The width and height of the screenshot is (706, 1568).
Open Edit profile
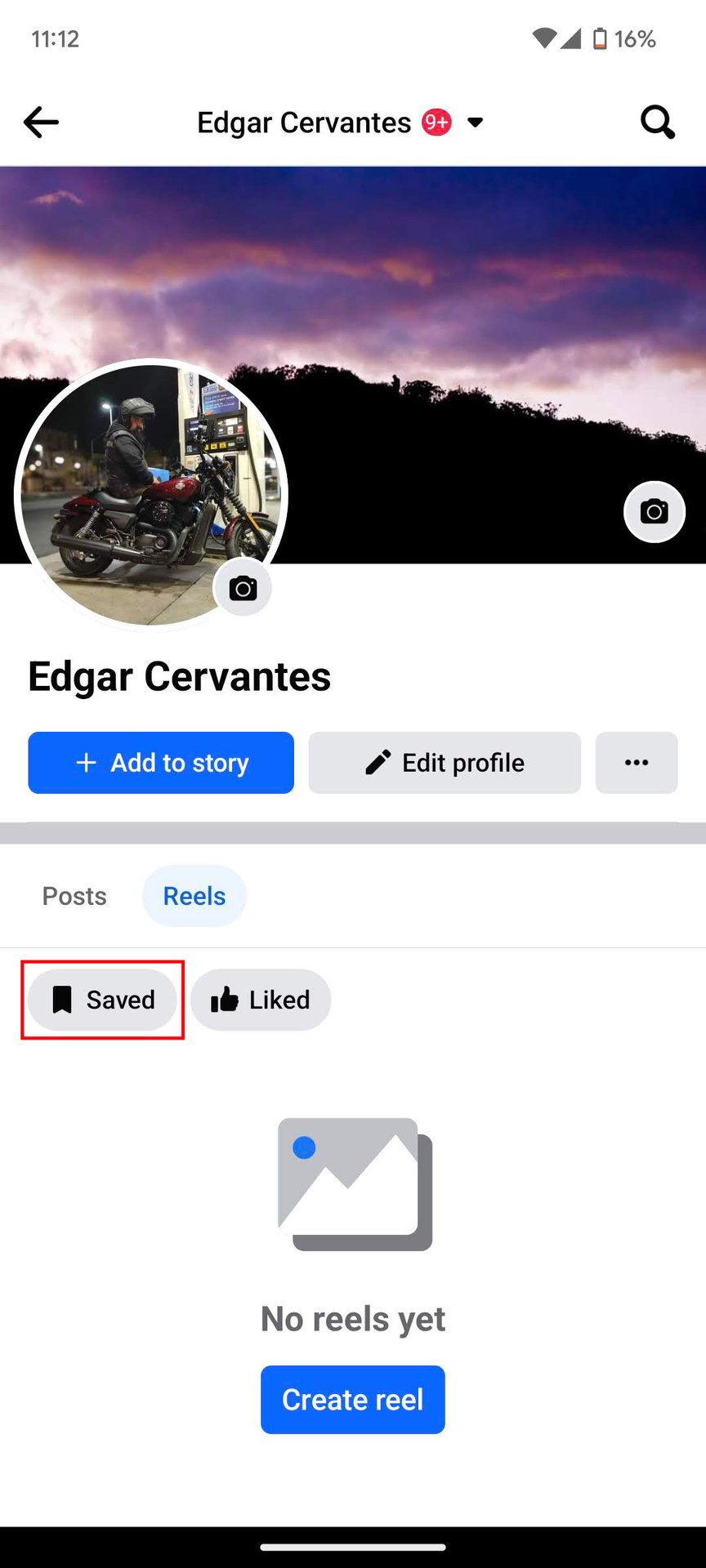[x=445, y=763]
